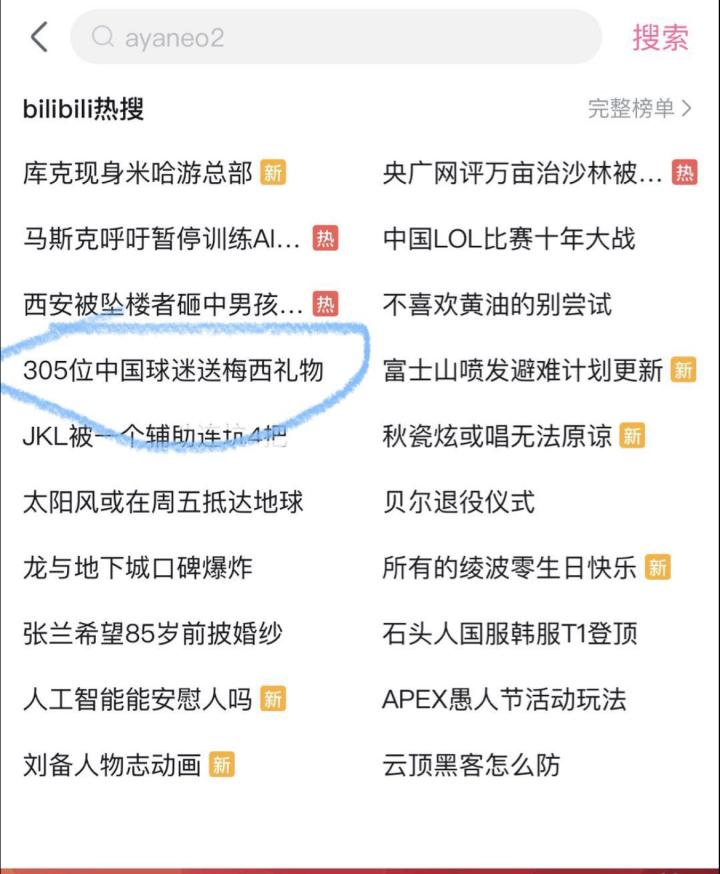Select 所有的绫波零生日快乐 hot search
This screenshot has height=874, width=720.
(509, 568)
